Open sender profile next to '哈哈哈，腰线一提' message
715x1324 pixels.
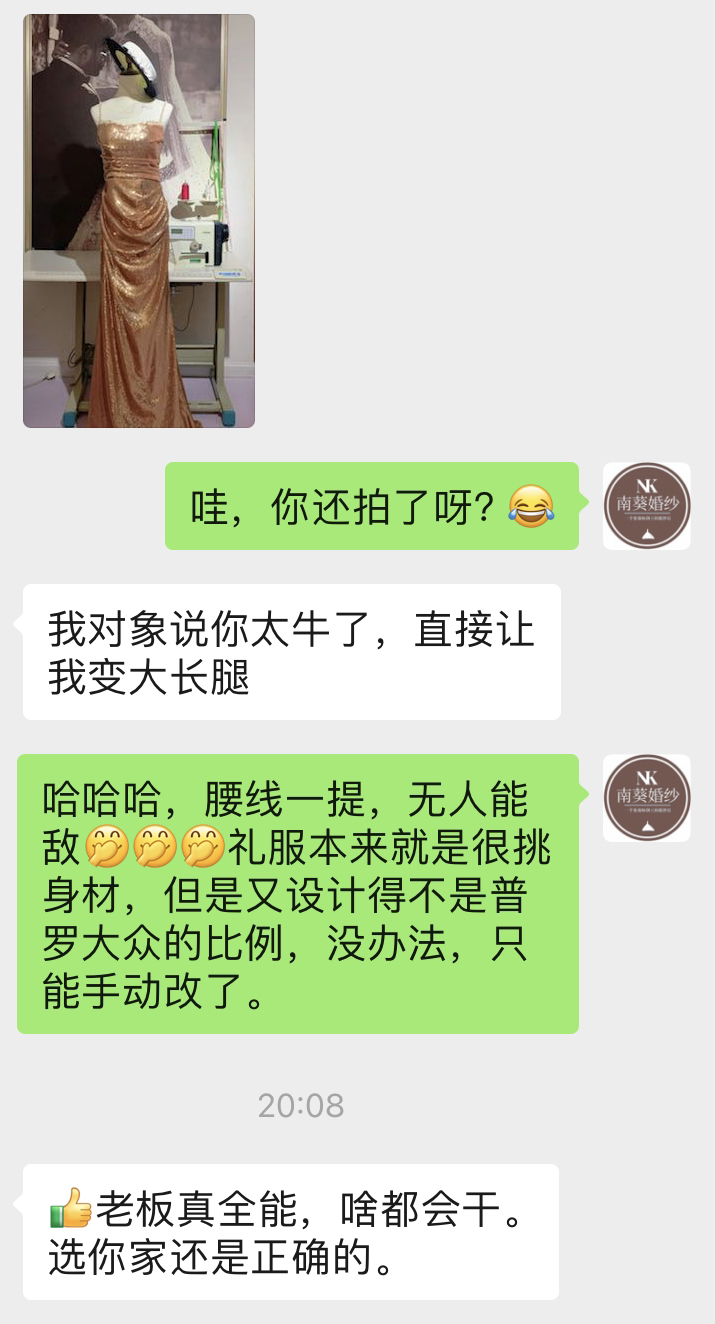point(646,798)
